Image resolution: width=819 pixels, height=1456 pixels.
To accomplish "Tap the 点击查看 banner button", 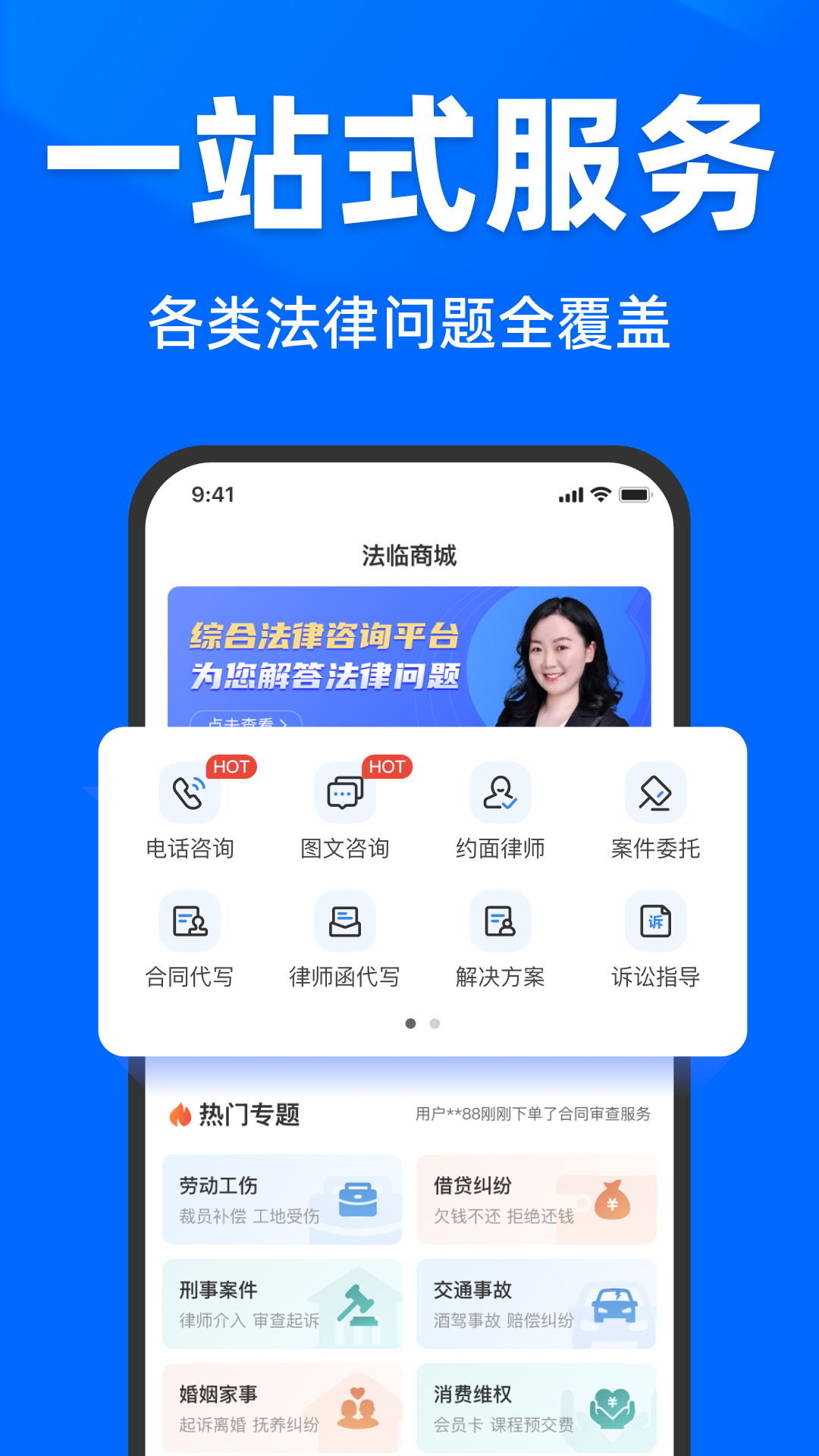I will tap(245, 723).
